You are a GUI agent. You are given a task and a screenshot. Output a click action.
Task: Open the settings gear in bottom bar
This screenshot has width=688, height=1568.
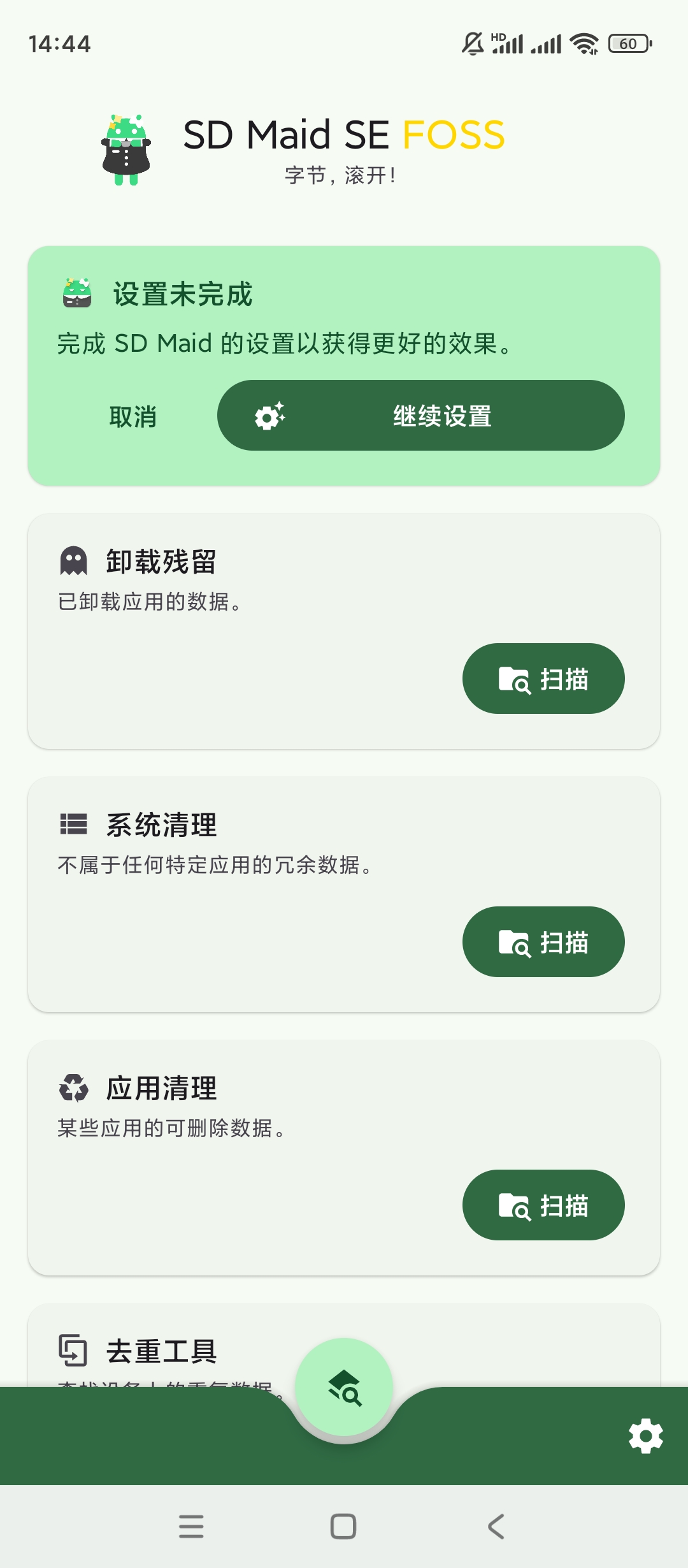pyautogui.click(x=645, y=1436)
